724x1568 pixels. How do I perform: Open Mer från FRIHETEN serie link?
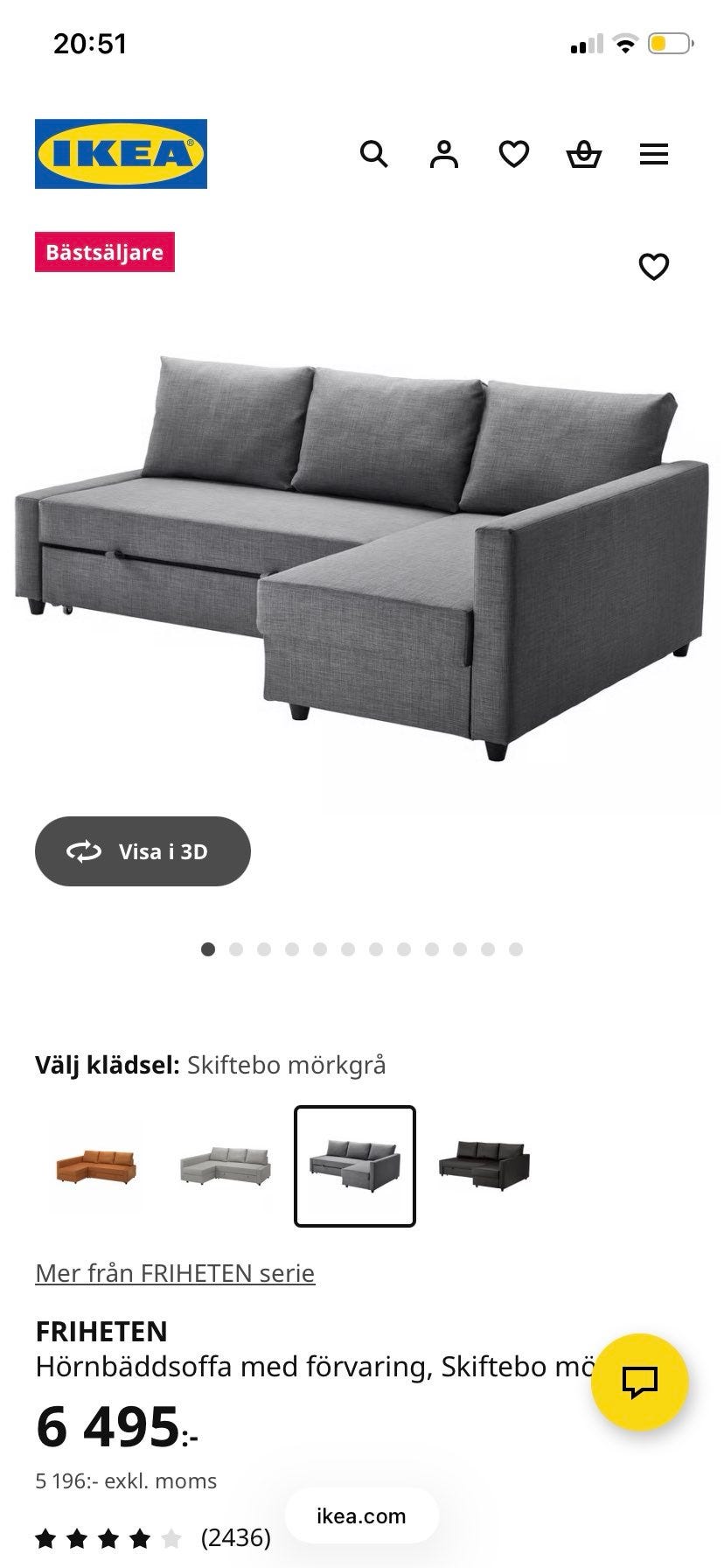174,1273
